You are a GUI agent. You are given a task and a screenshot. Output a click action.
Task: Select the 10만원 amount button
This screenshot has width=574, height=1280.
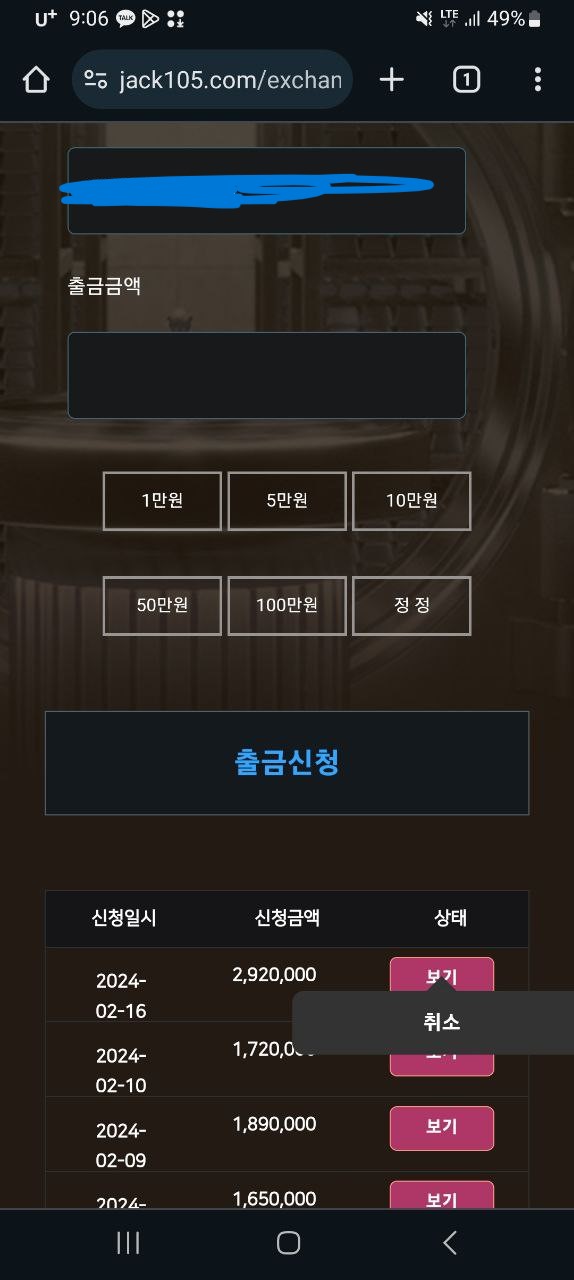pyautogui.click(x=411, y=501)
